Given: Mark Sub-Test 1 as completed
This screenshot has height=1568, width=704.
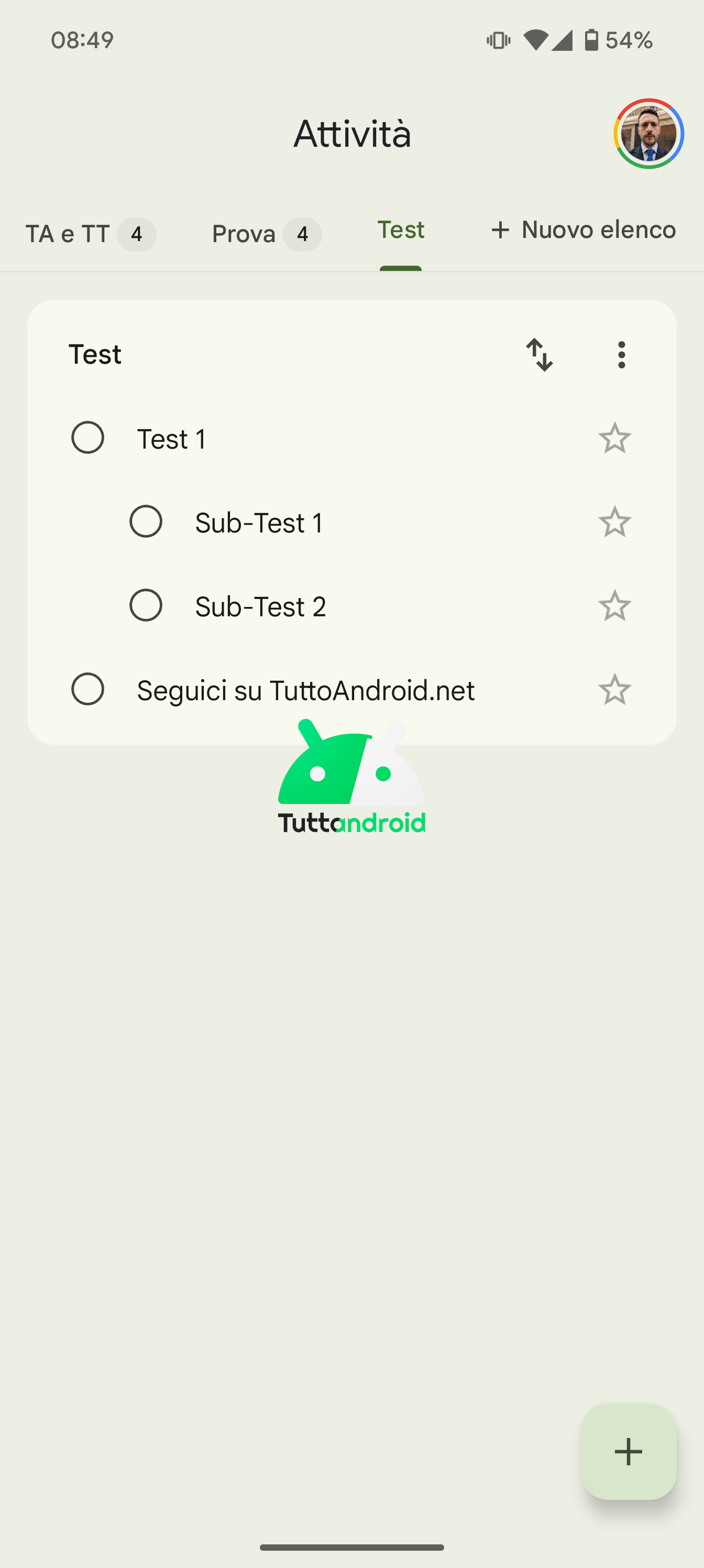Looking at the screenshot, I should pyautogui.click(x=146, y=521).
